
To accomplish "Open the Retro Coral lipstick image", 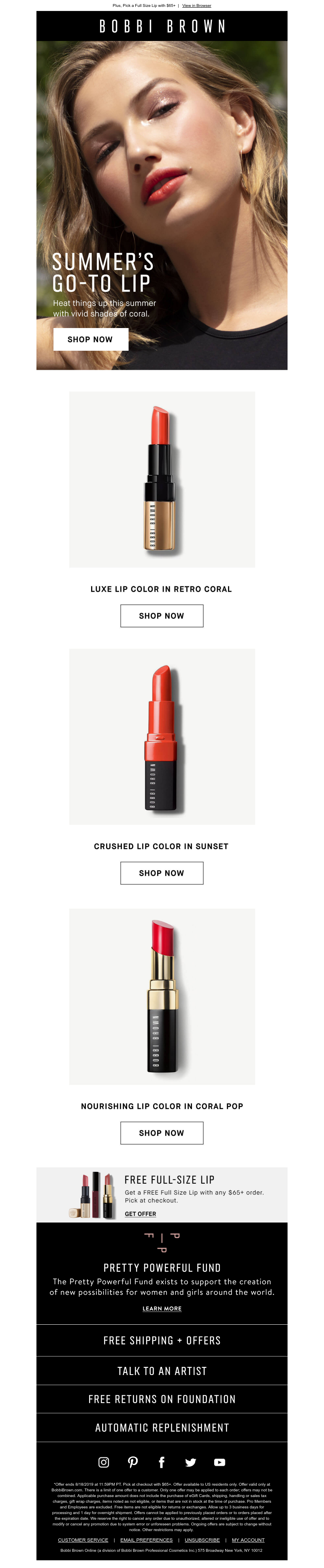I will coord(162,479).
